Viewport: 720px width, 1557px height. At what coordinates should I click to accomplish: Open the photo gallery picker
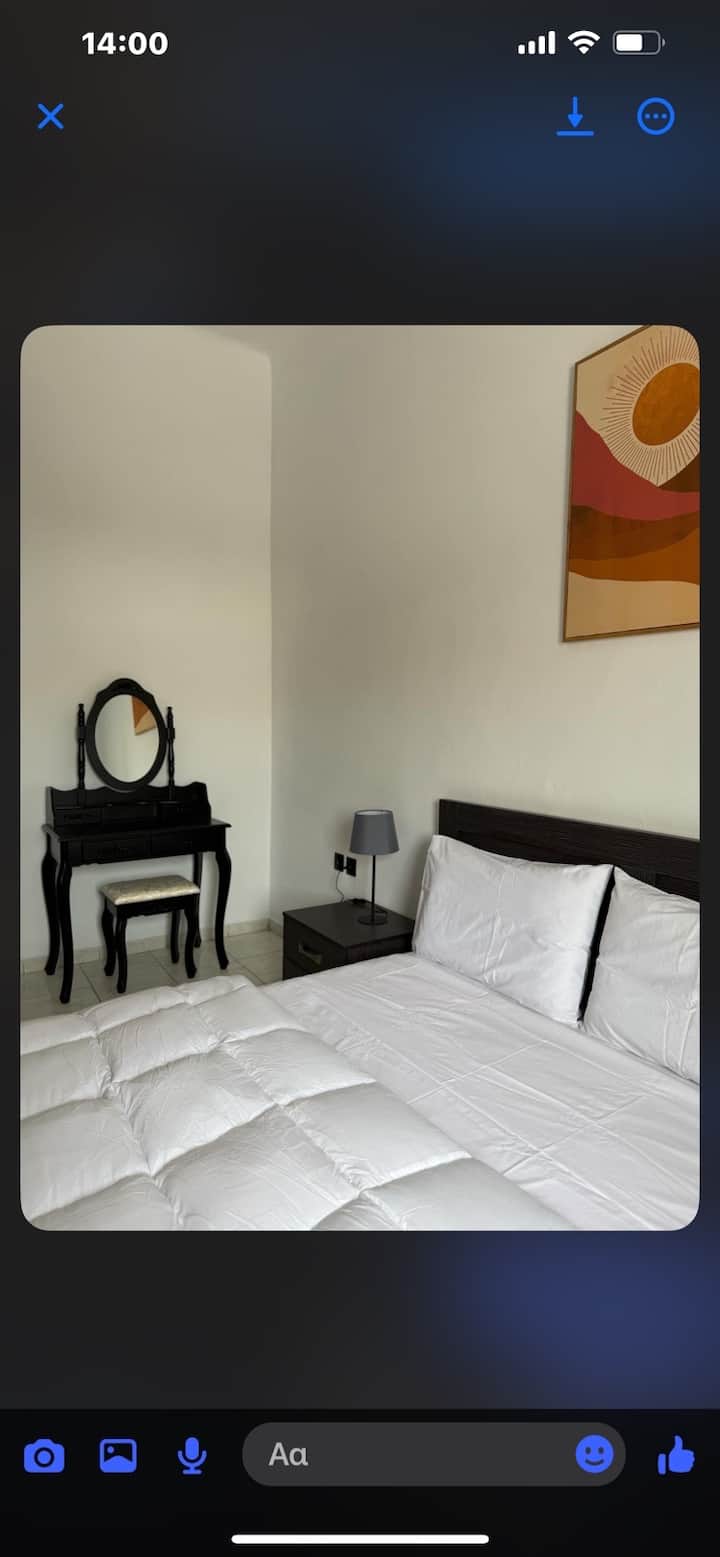118,1455
